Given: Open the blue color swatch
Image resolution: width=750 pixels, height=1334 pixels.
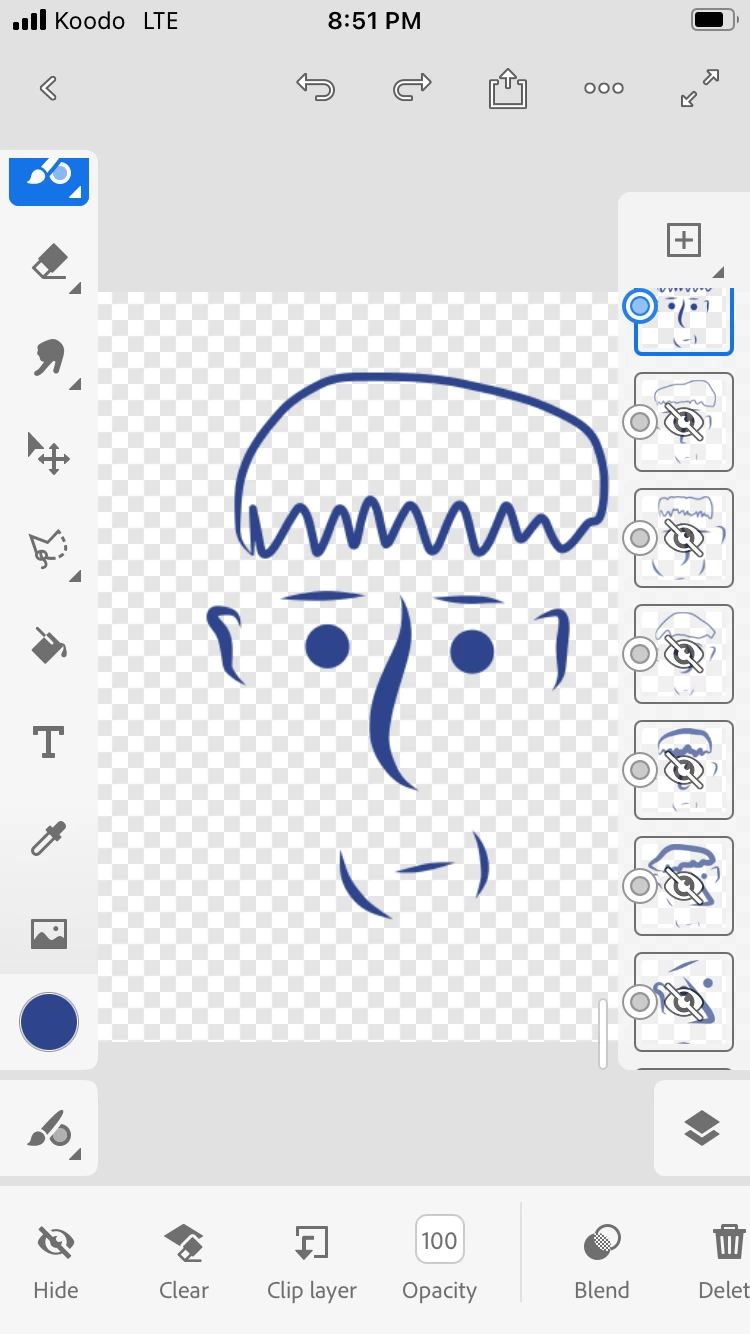Looking at the screenshot, I should pyautogui.click(x=49, y=1022).
